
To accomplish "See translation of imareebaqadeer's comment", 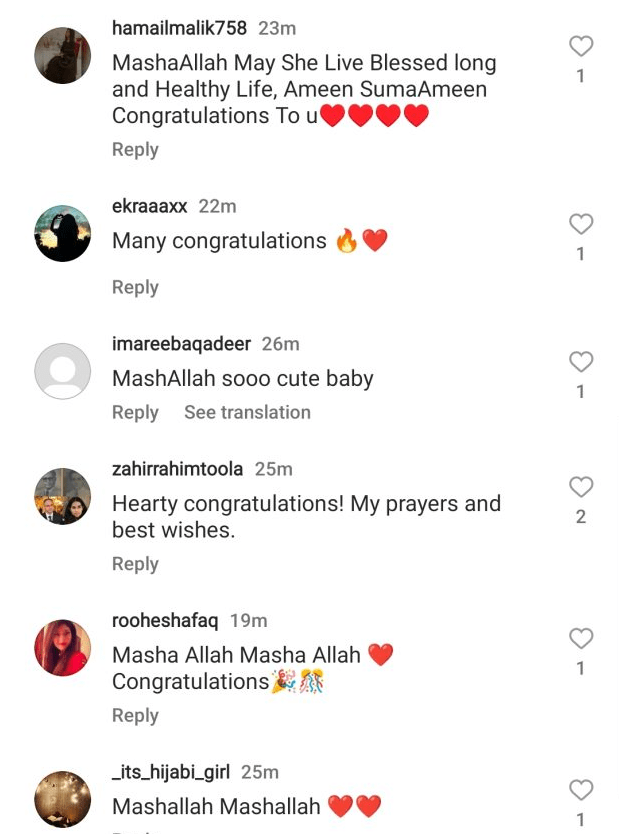I will (x=247, y=412).
